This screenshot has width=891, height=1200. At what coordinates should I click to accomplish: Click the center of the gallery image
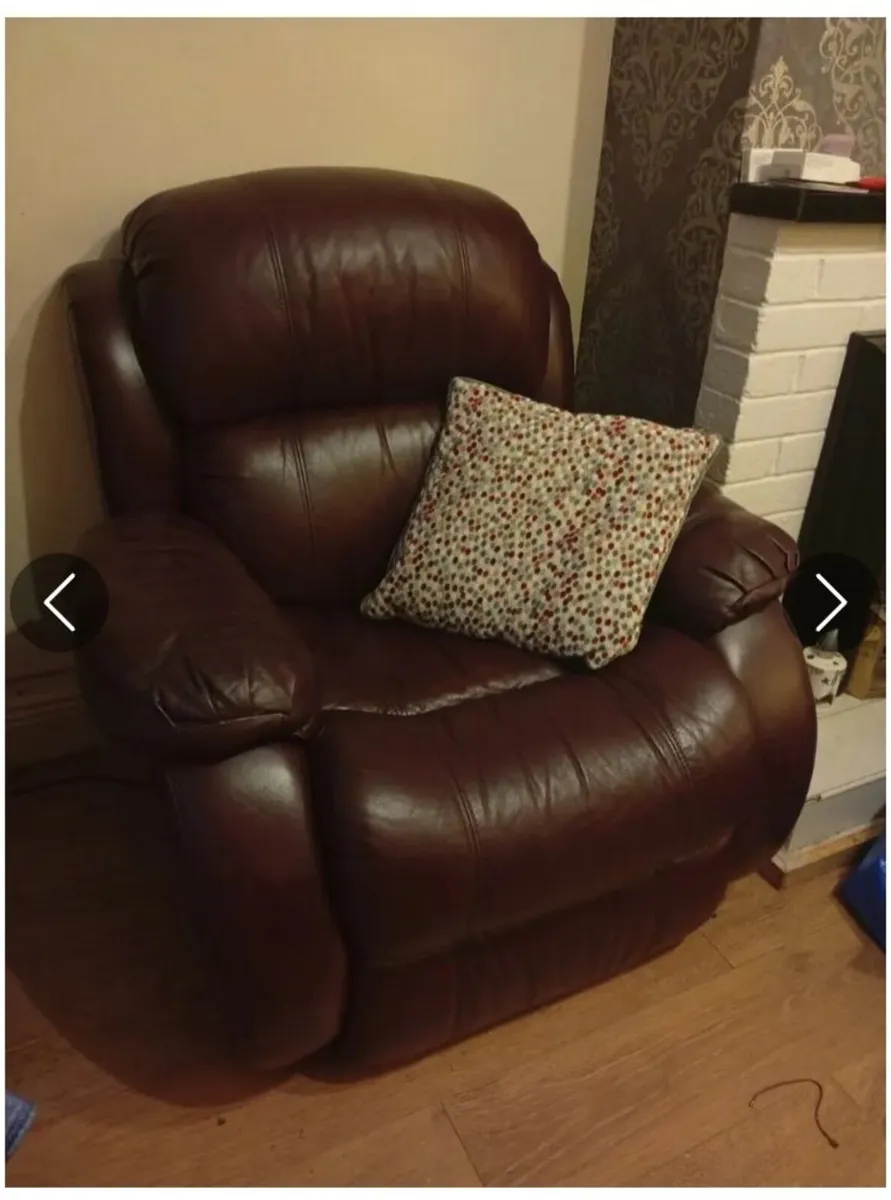click(445, 600)
